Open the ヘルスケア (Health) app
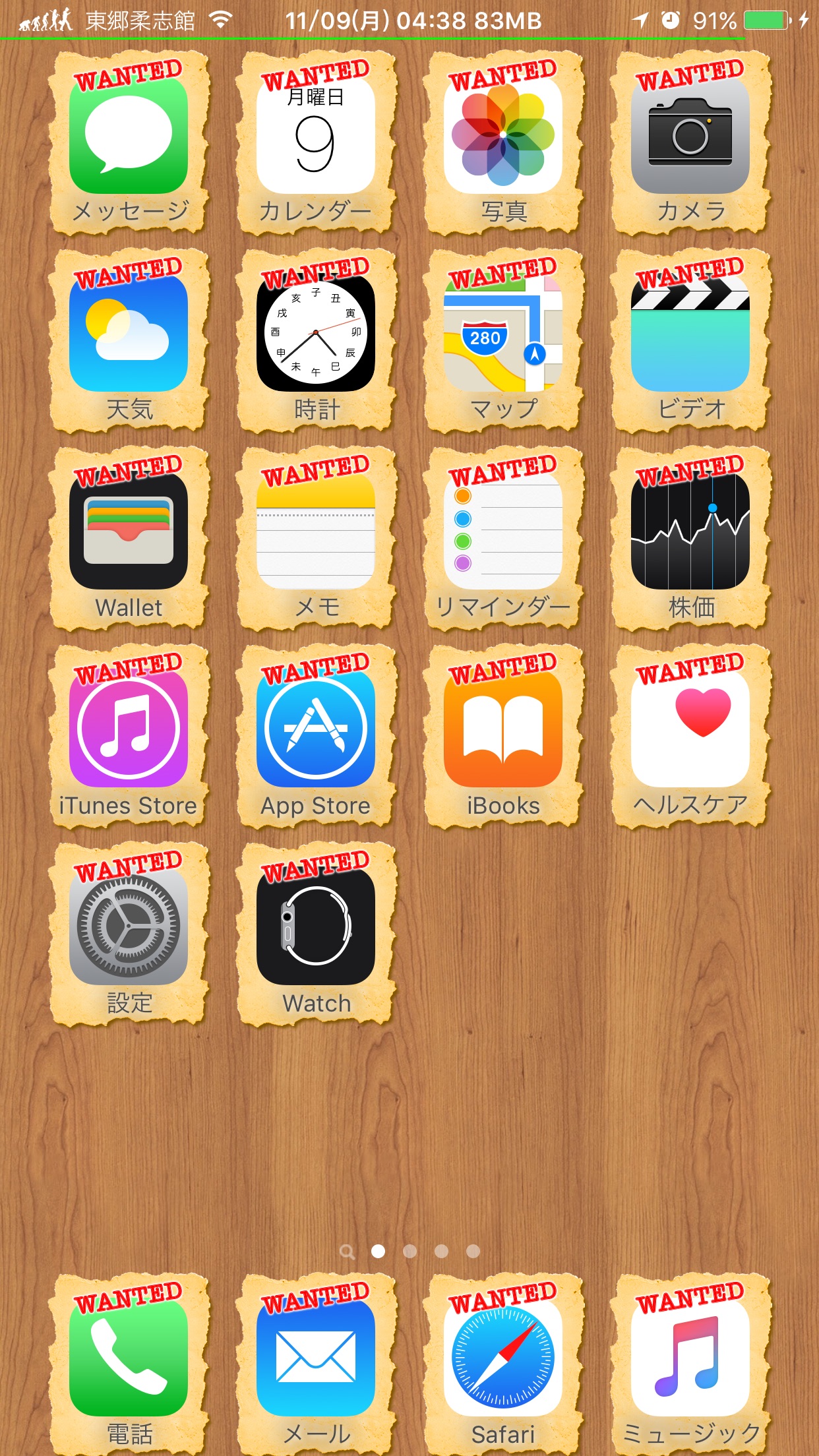This screenshot has width=819, height=1456. 690,729
